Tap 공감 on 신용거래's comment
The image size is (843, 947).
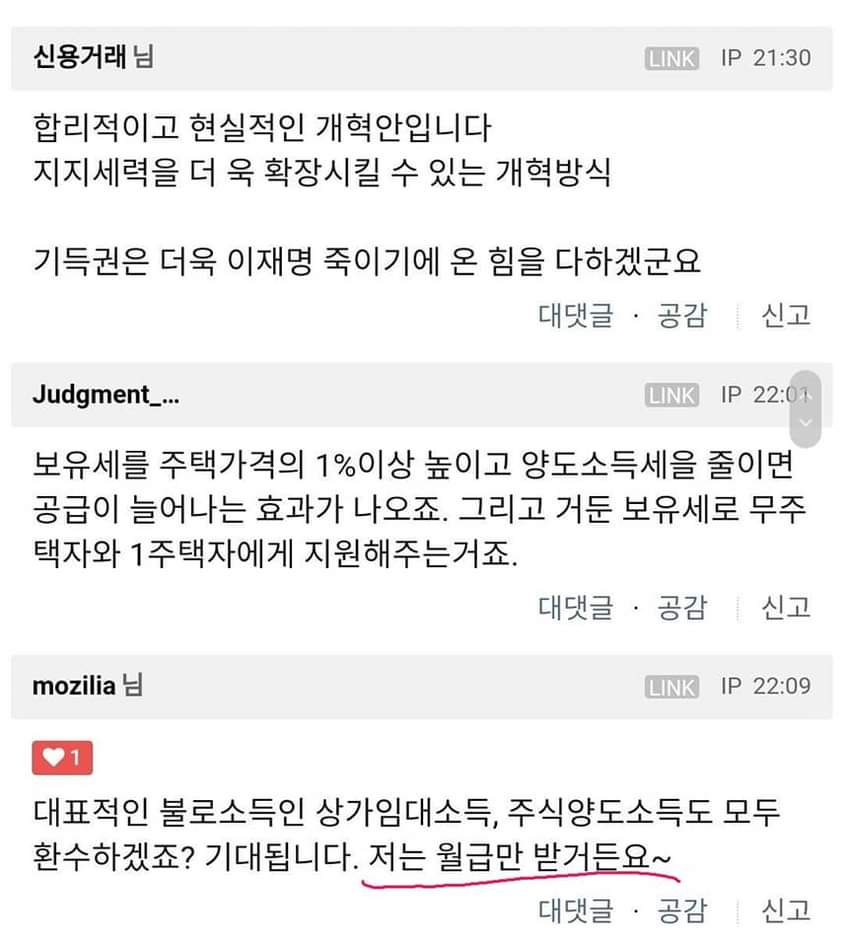click(682, 316)
